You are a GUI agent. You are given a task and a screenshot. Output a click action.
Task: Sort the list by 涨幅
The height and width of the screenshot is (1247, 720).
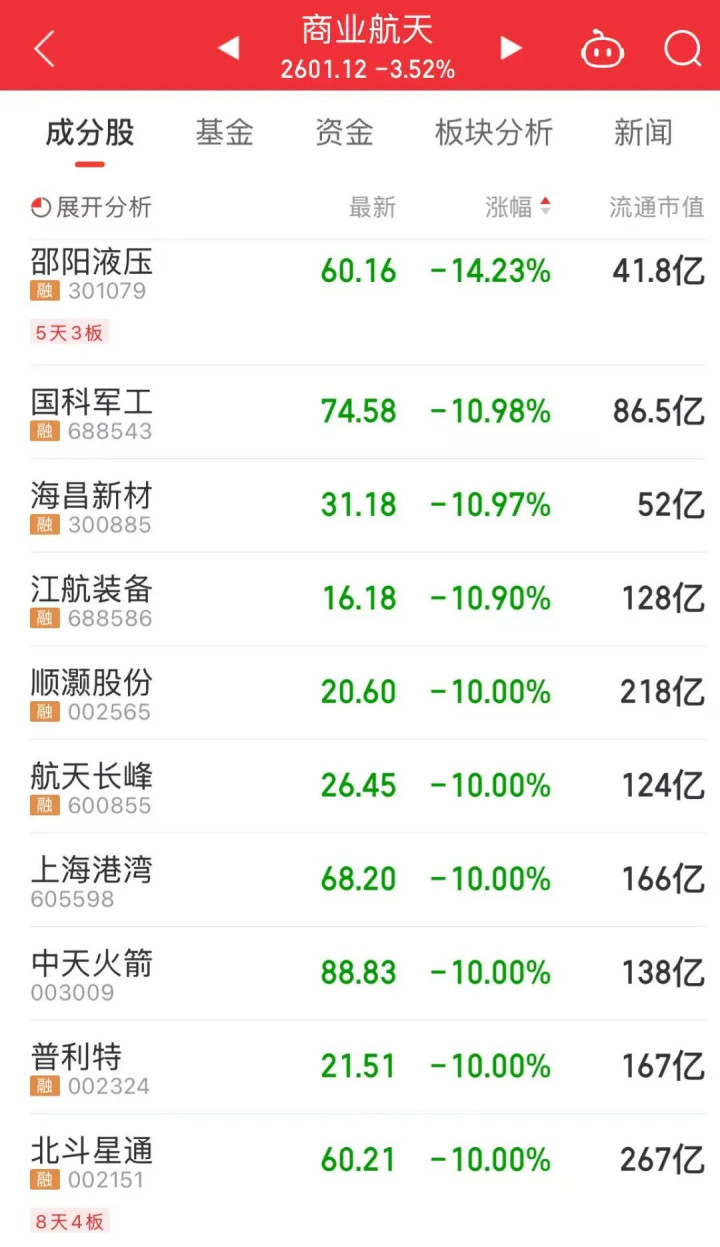pyautogui.click(x=518, y=207)
